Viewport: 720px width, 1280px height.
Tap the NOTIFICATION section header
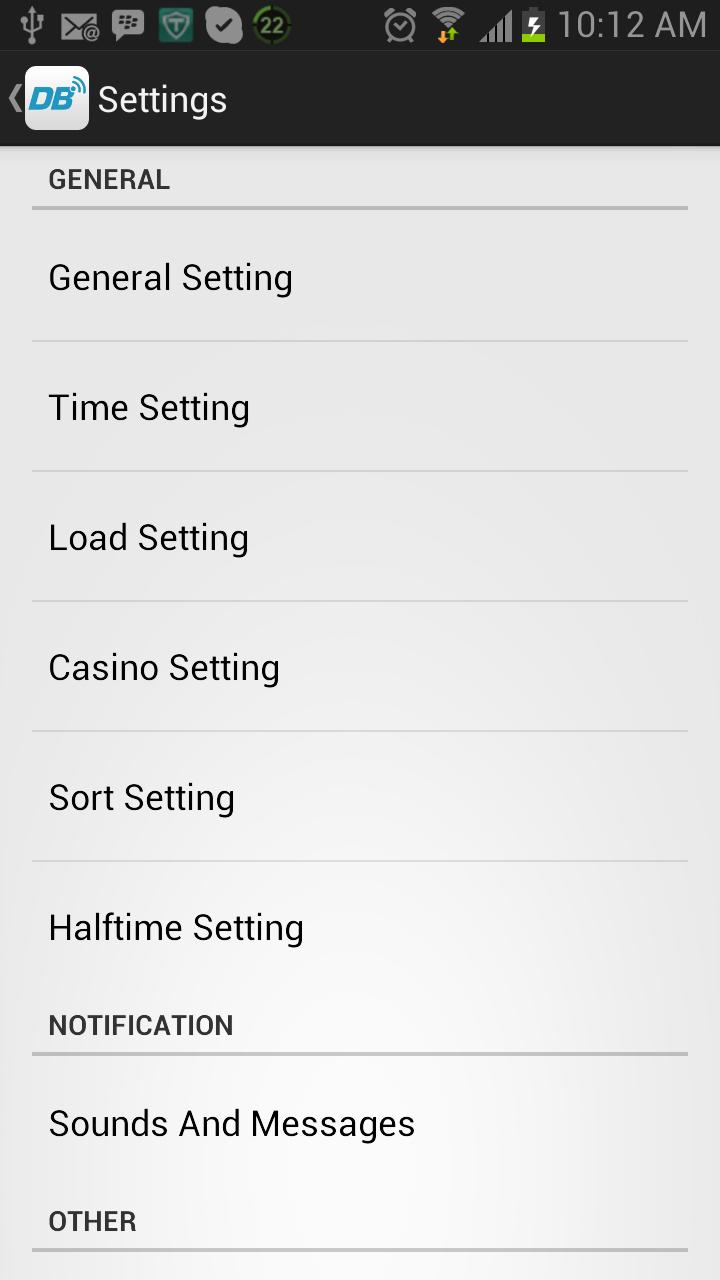(140, 1025)
